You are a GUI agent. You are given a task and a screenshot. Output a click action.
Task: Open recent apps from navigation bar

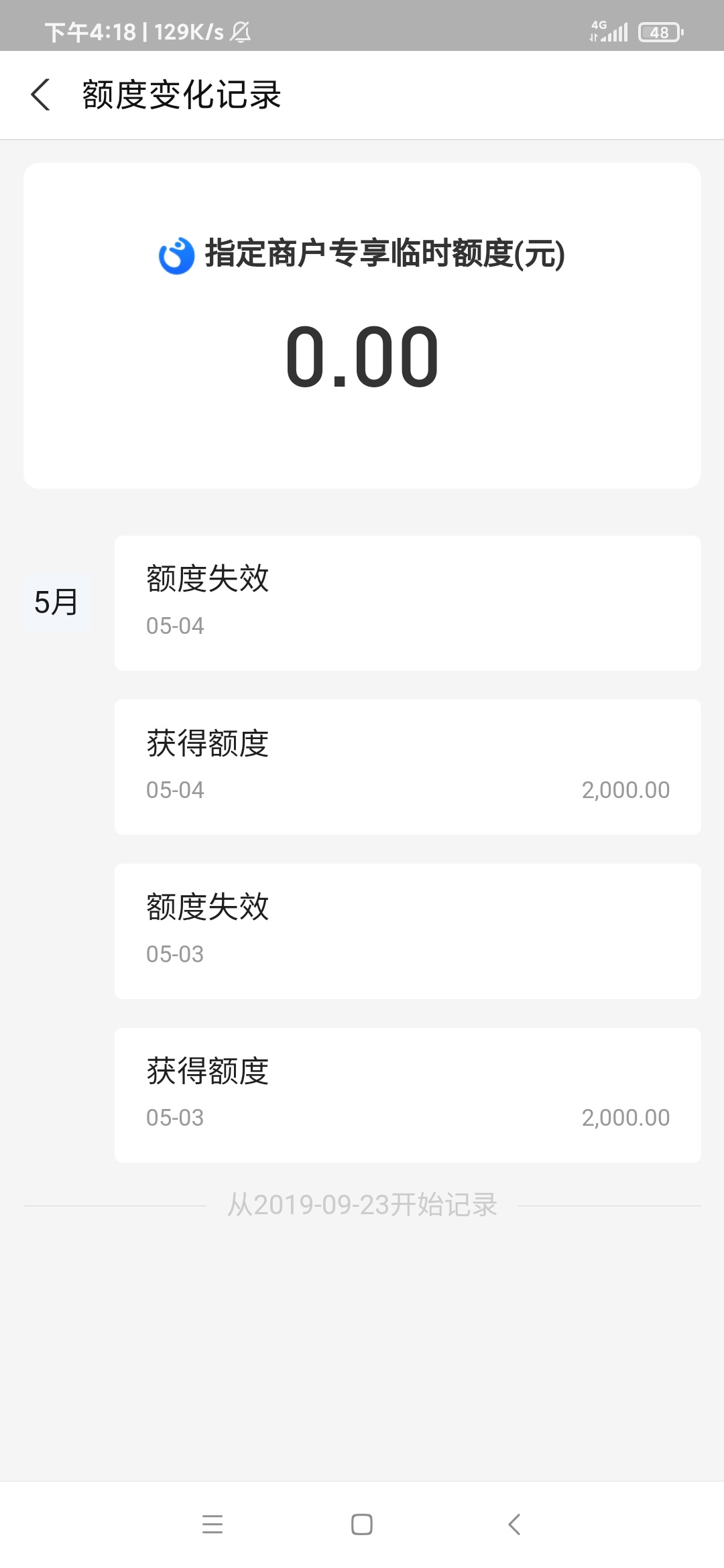(213, 1524)
